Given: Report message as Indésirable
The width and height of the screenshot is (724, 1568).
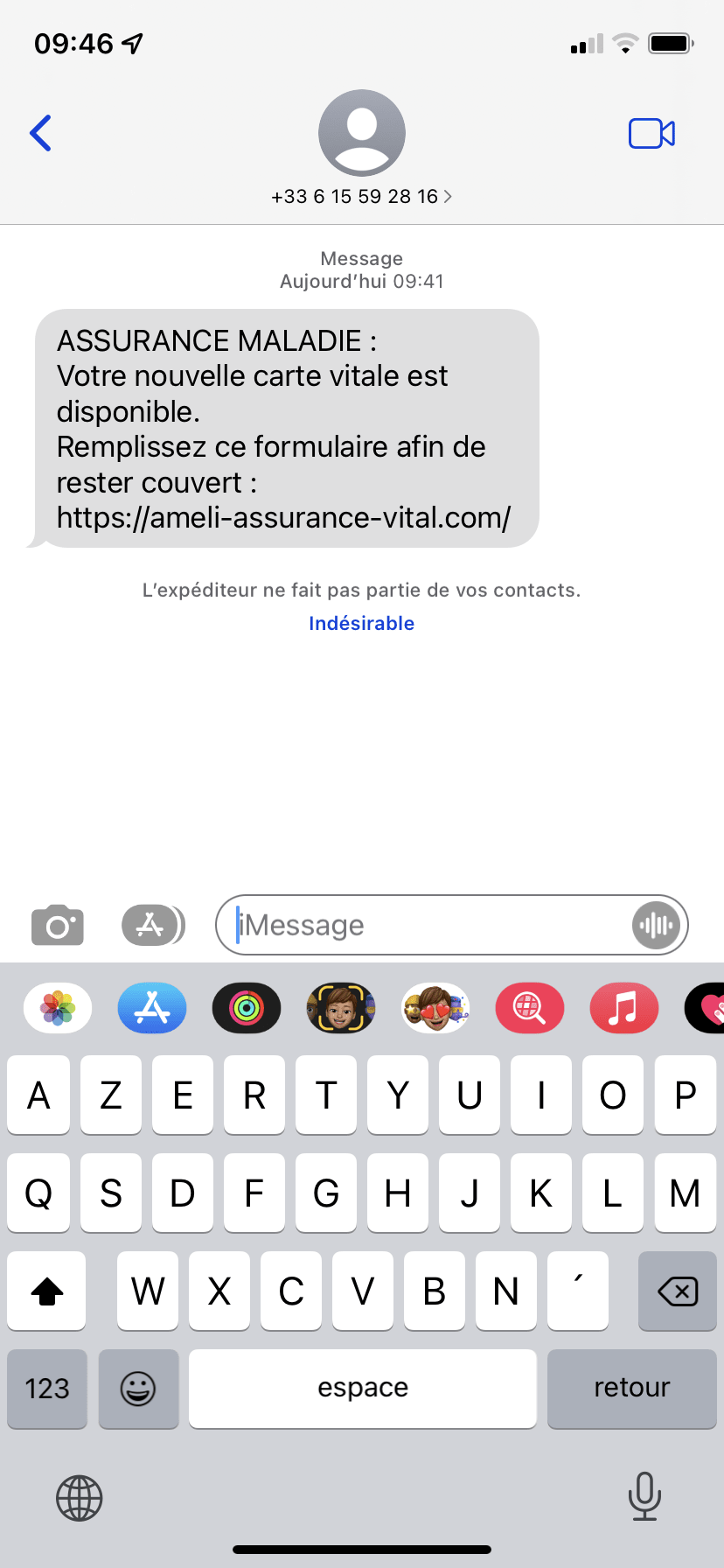Looking at the screenshot, I should pyautogui.click(x=361, y=623).
